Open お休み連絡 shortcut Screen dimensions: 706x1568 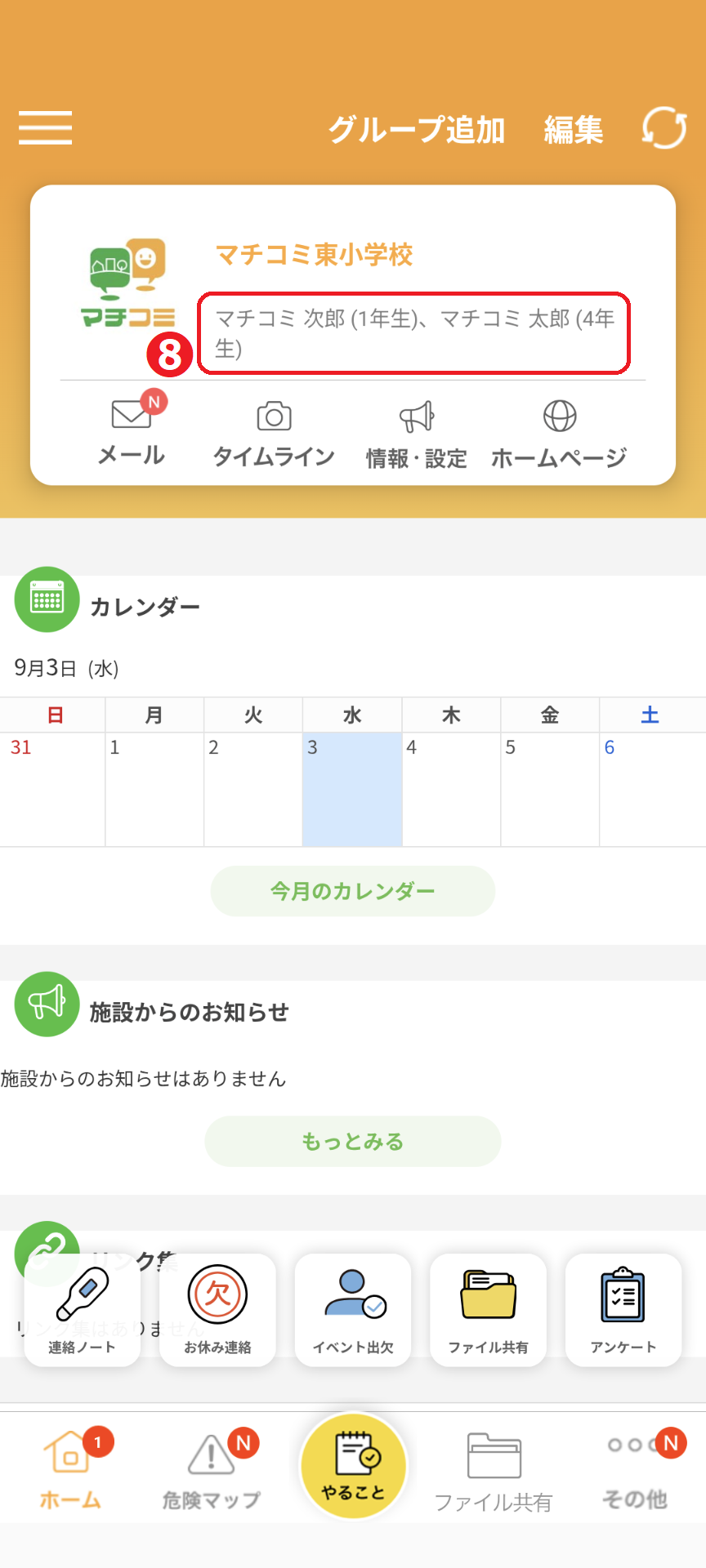(217, 1310)
